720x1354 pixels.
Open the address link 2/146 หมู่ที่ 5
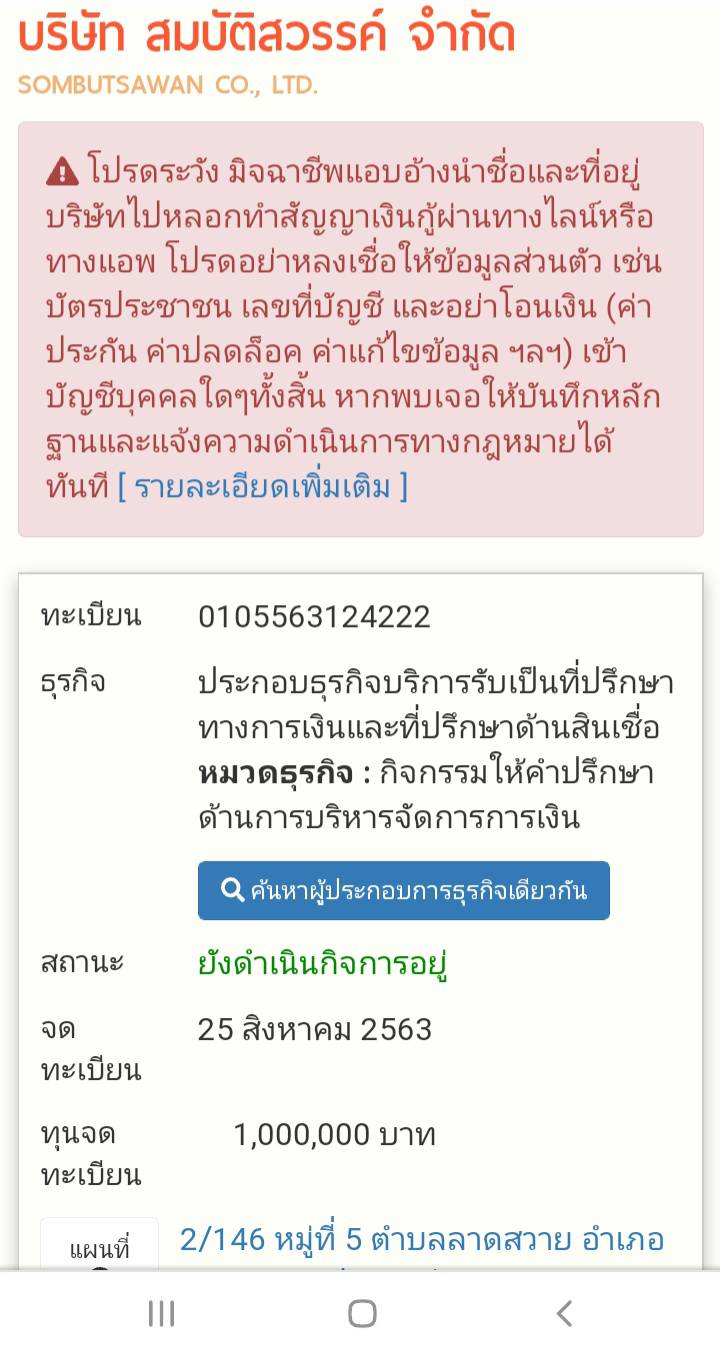point(421,1240)
